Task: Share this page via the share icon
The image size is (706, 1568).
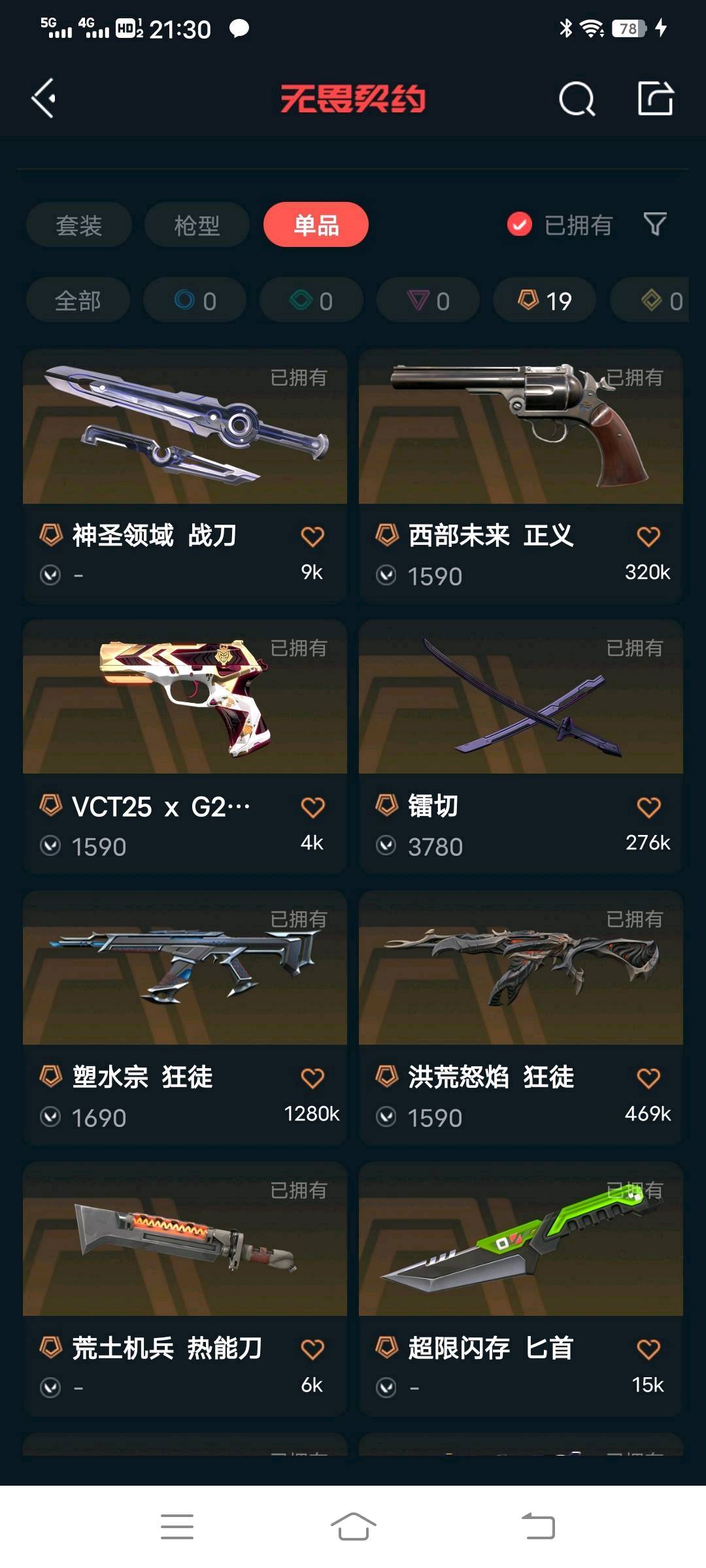Action: (x=655, y=99)
